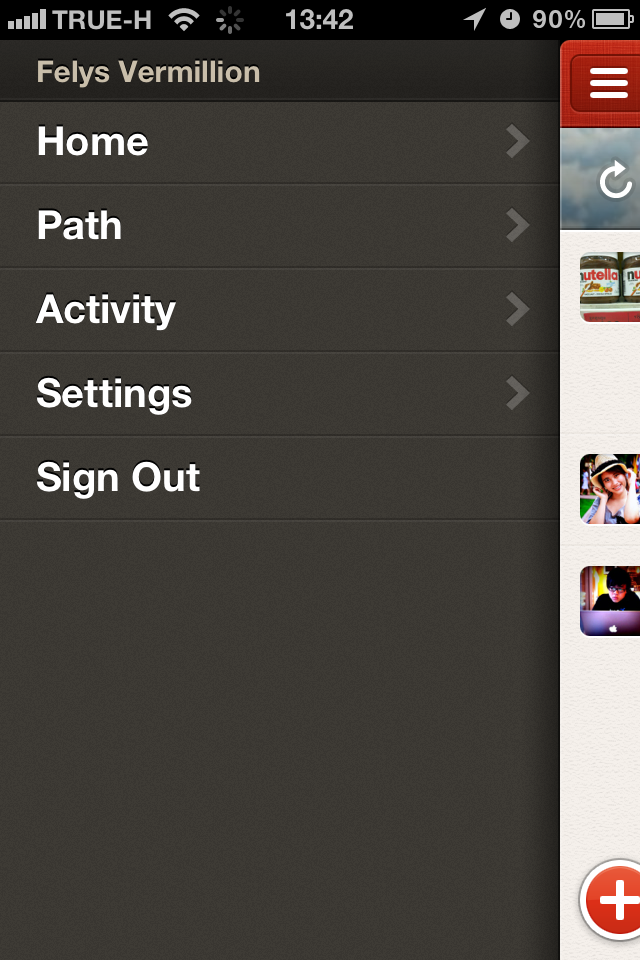Open Settings from the drawer
This screenshot has height=960, width=640.
(x=280, y=394)
